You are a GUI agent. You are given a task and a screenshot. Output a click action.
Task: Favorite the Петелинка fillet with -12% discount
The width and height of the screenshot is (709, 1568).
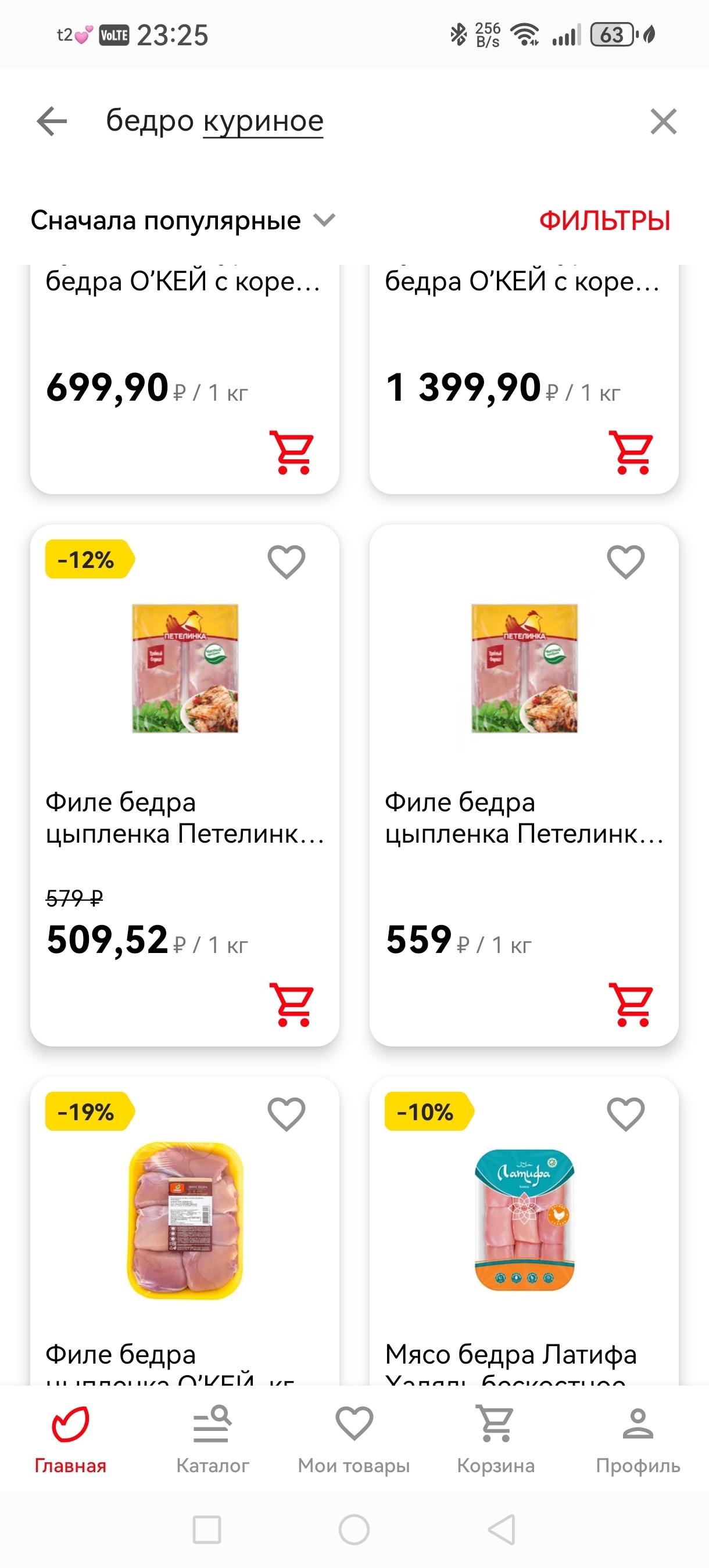(x=287, y=561)
